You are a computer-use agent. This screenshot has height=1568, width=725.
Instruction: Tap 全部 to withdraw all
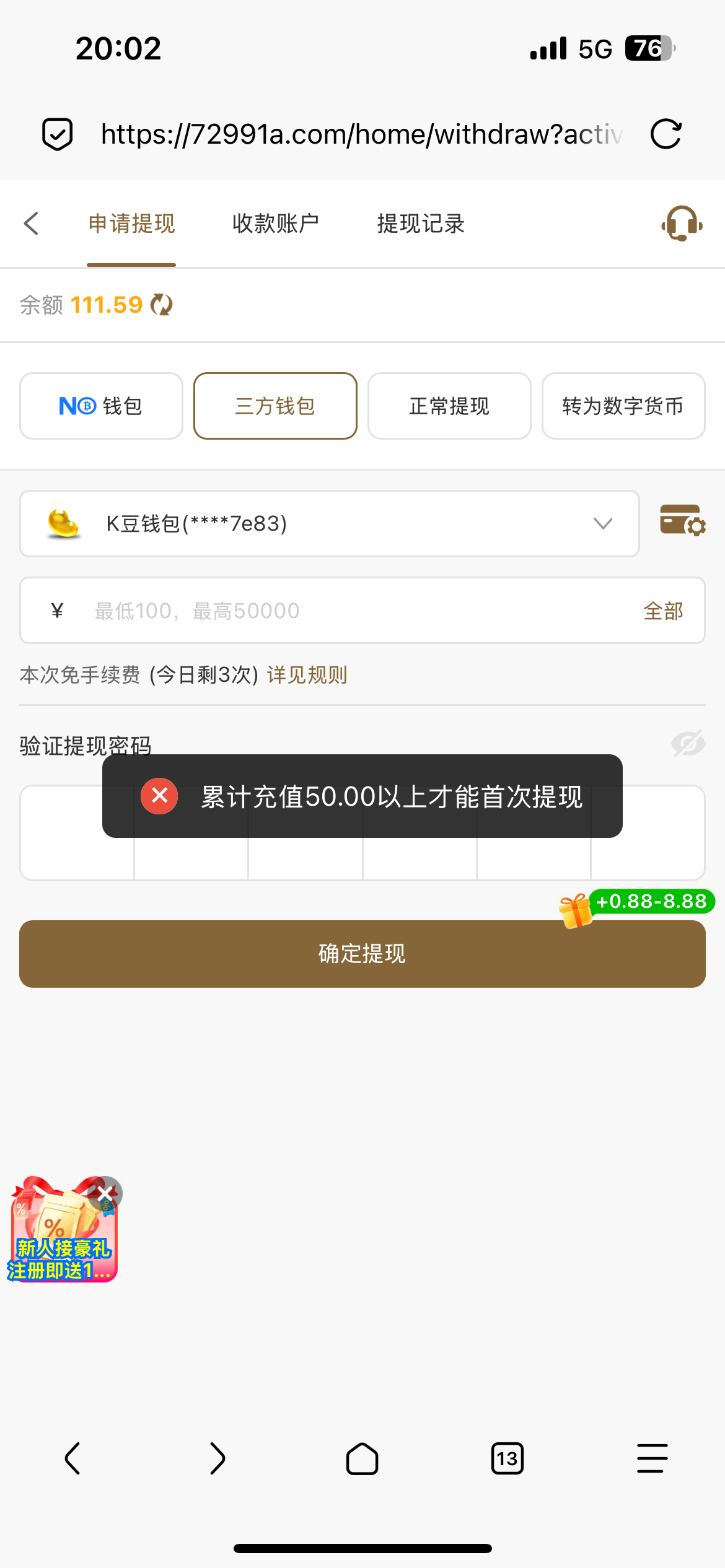663,611
